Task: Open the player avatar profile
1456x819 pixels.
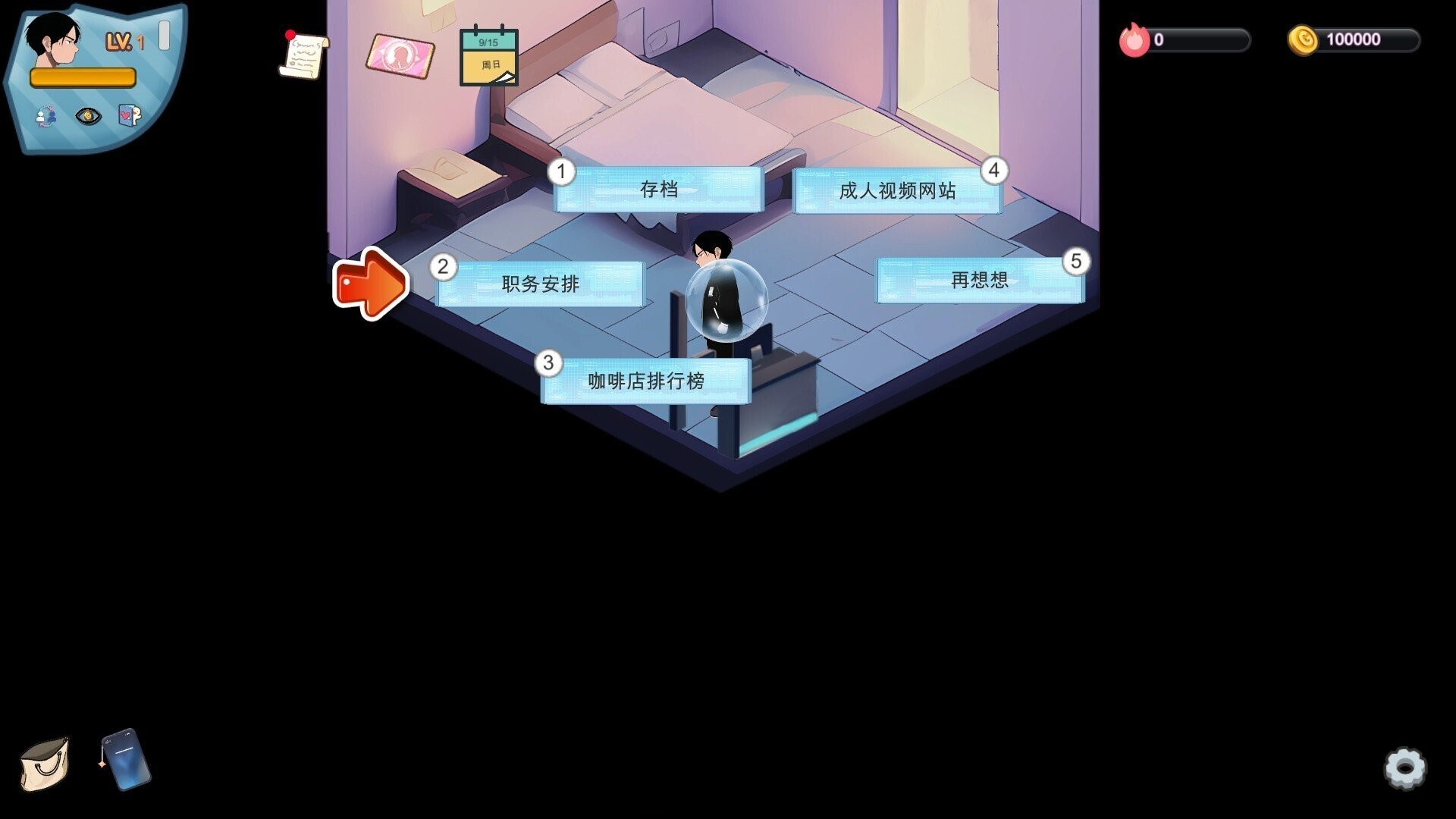Action: click(53, 39)
